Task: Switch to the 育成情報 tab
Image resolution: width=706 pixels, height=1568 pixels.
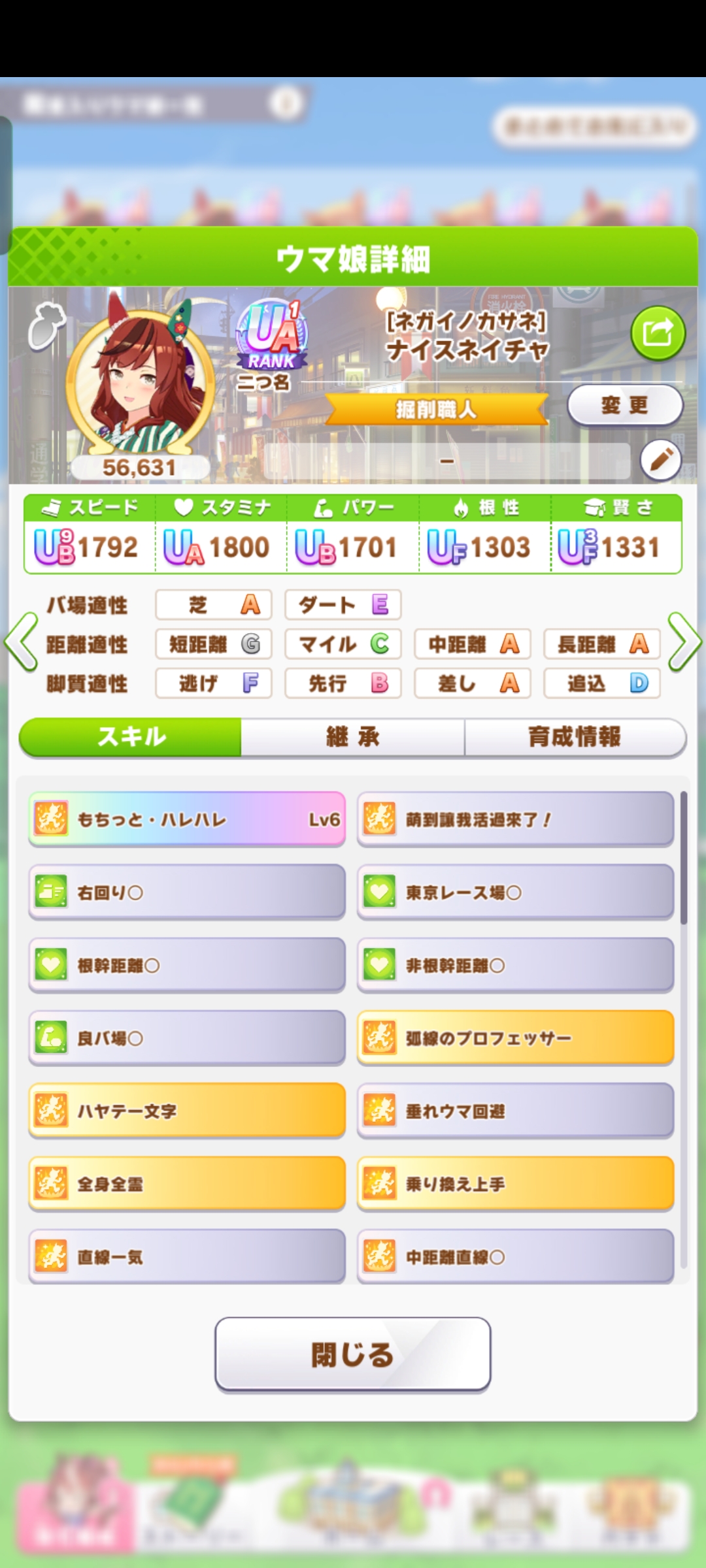Action: click(x=575, y=737)
